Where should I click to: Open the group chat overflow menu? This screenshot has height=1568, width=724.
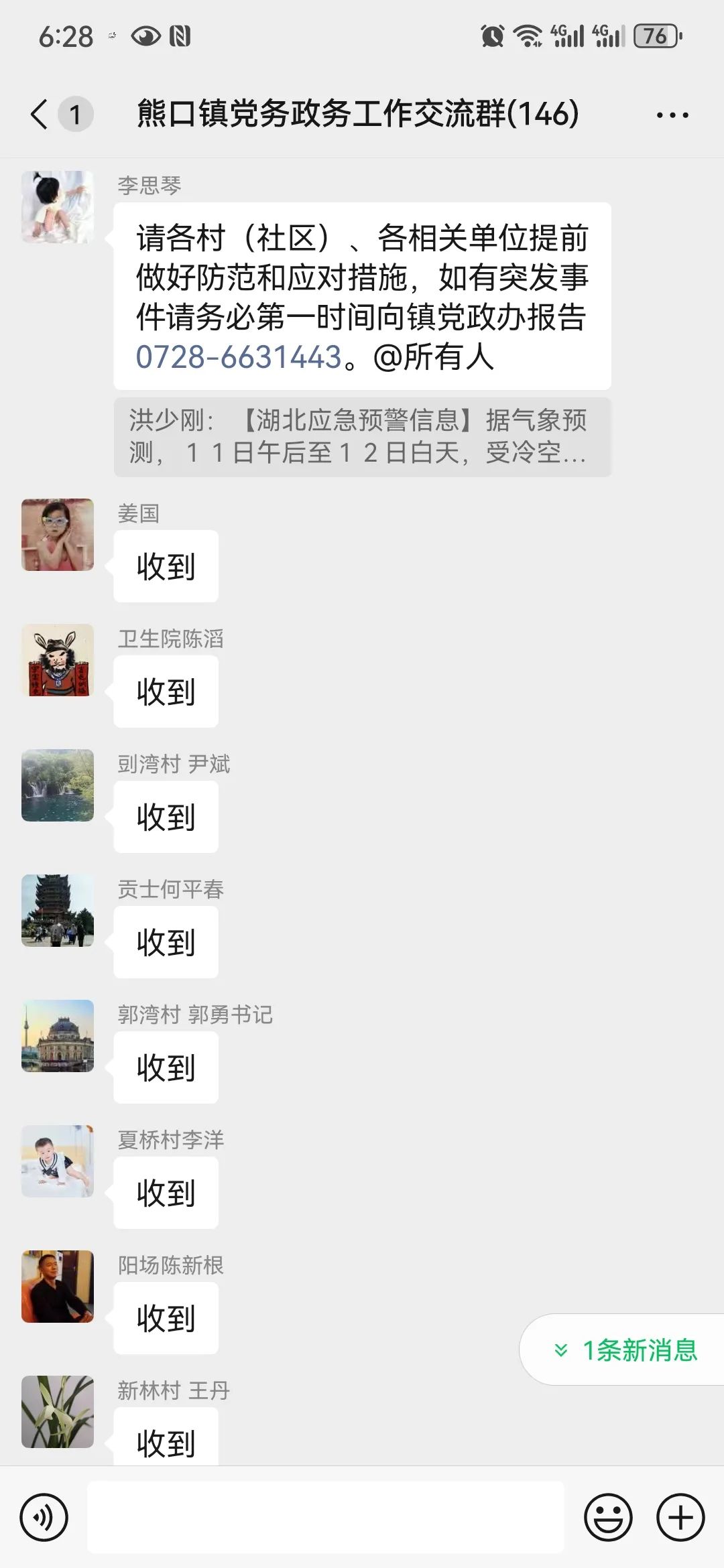tap(672, 115)
